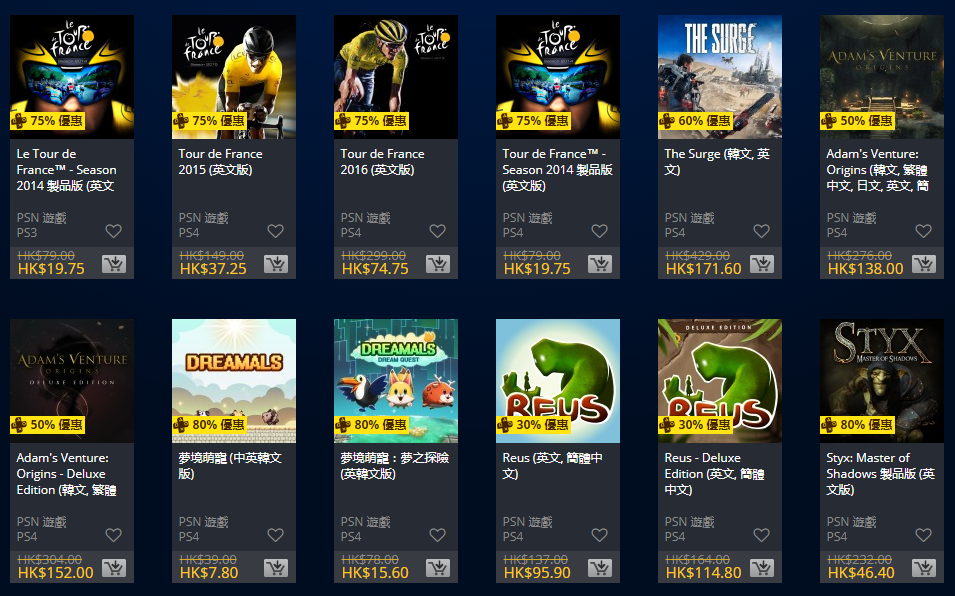The width and height of the screenshot is (955, 596).
Task: Open Tour de France 2016 (英文版) card
Action: pos(395,77)
